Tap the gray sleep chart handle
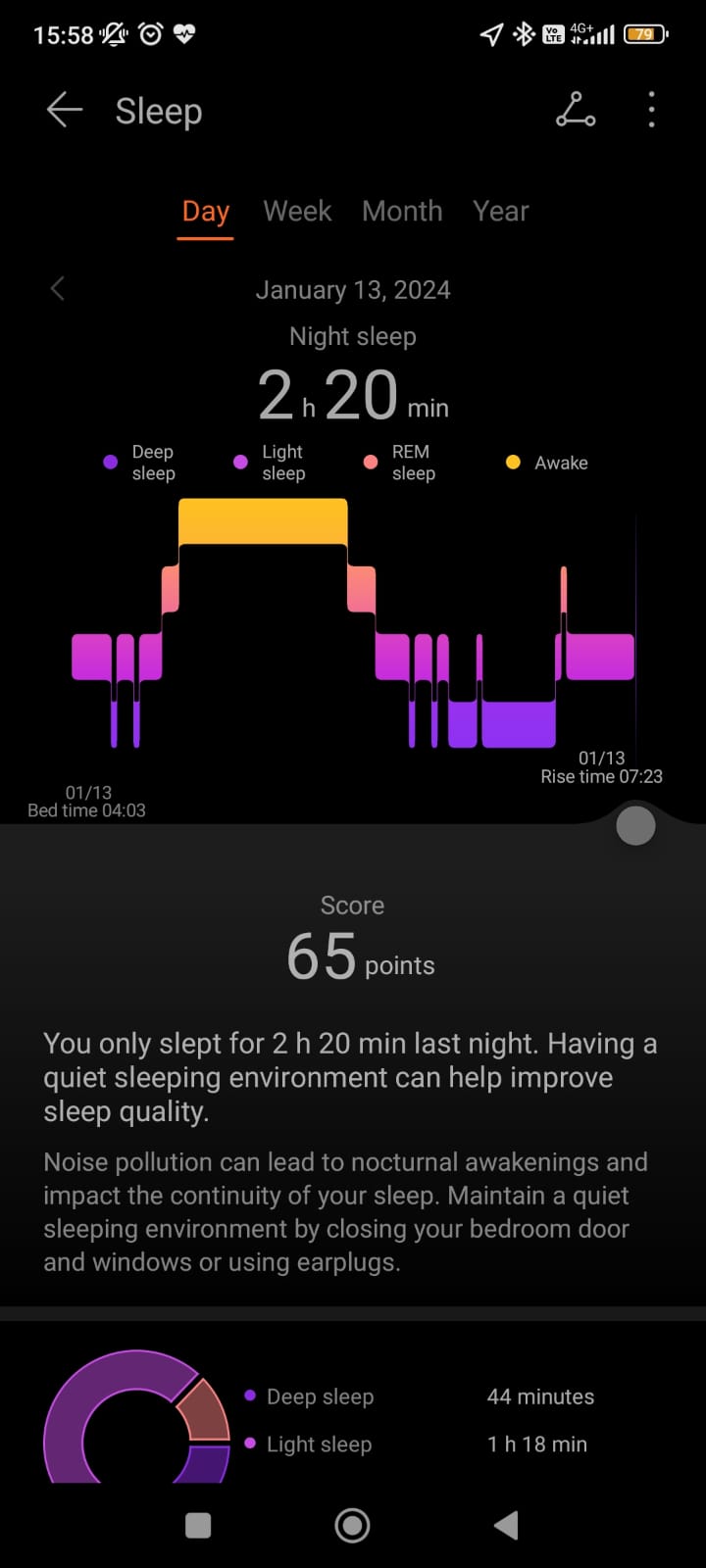The height and width of the screenshot is (1568, 706). (x=635, y=825)
